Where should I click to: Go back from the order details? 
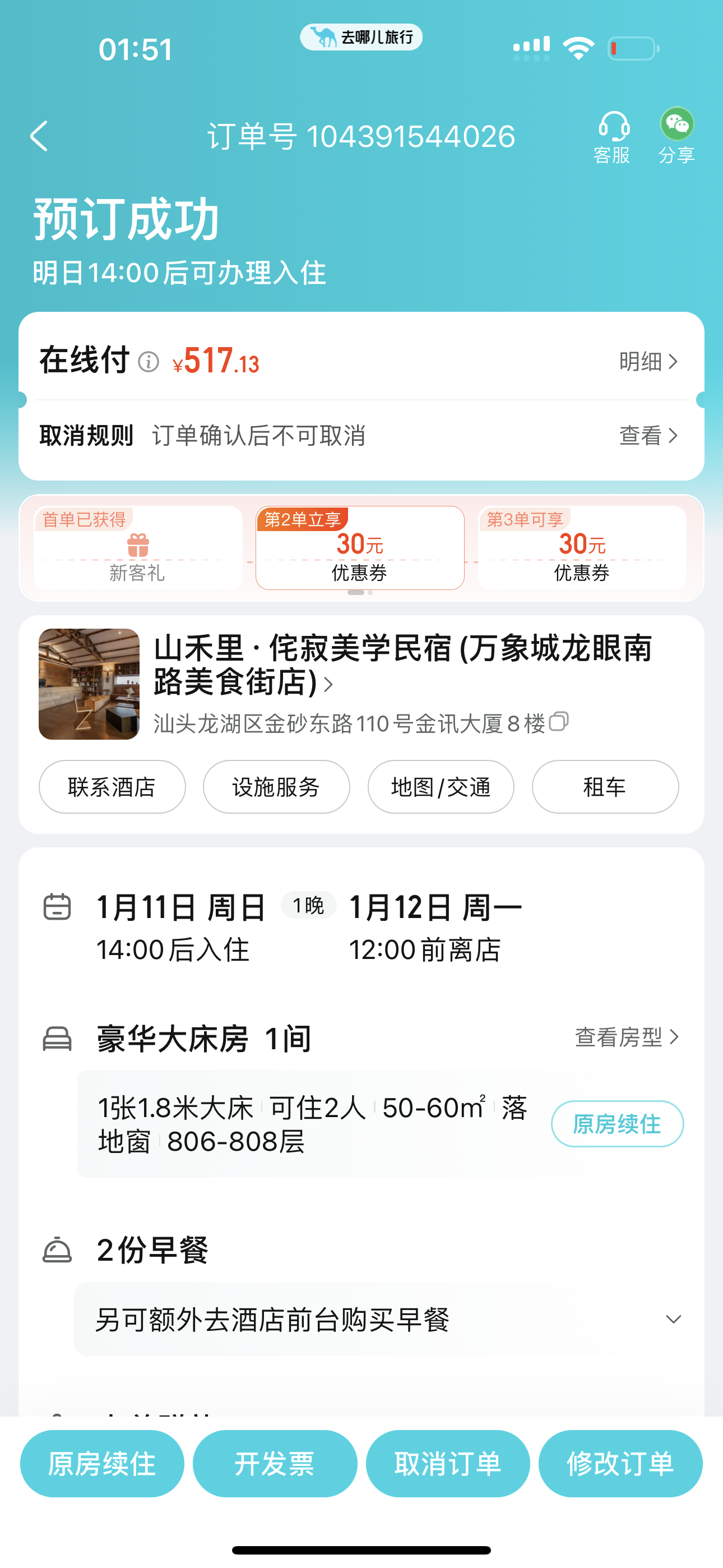tap(40, 136)
